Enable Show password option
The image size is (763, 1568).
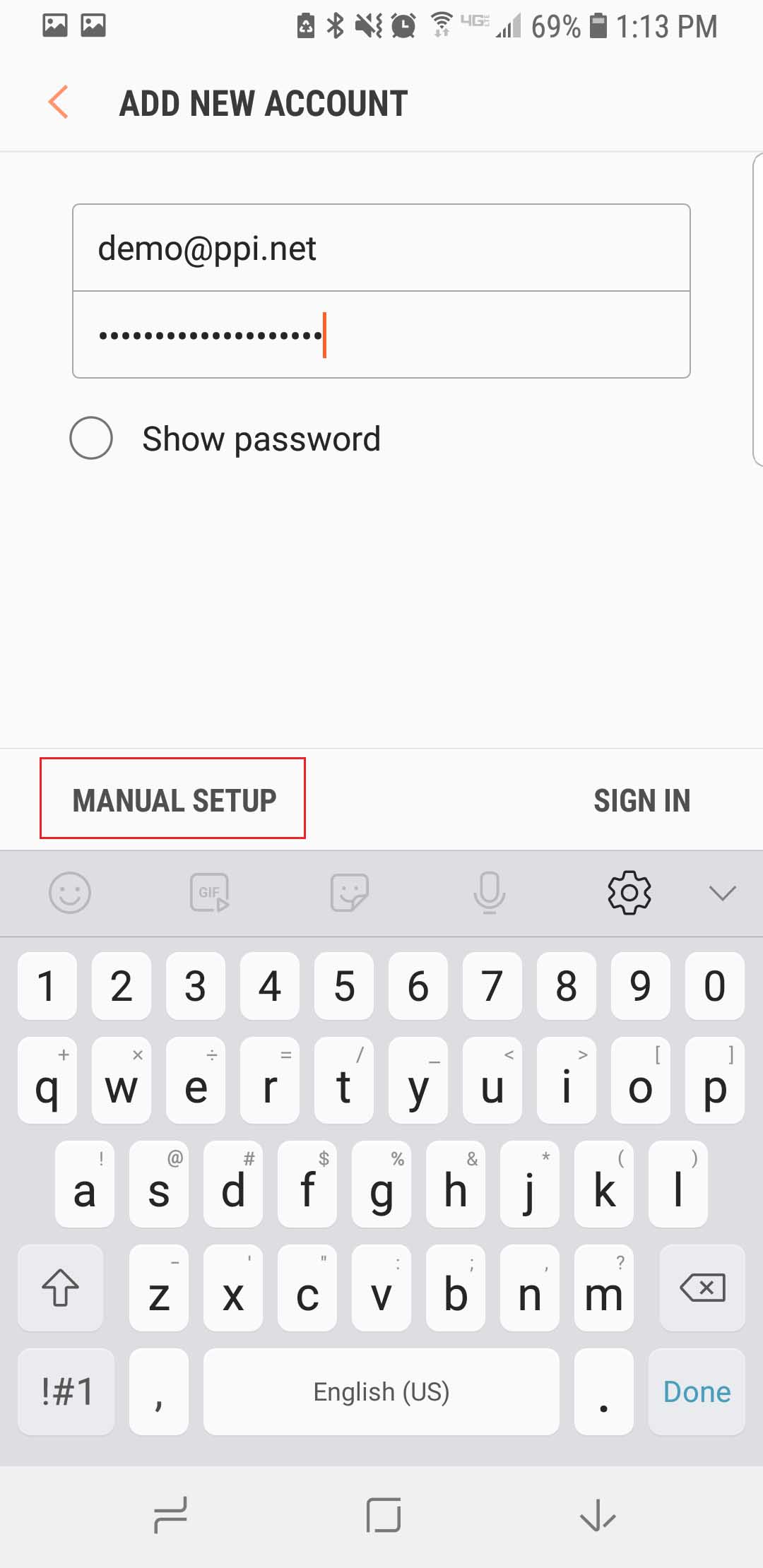(91, 438)
